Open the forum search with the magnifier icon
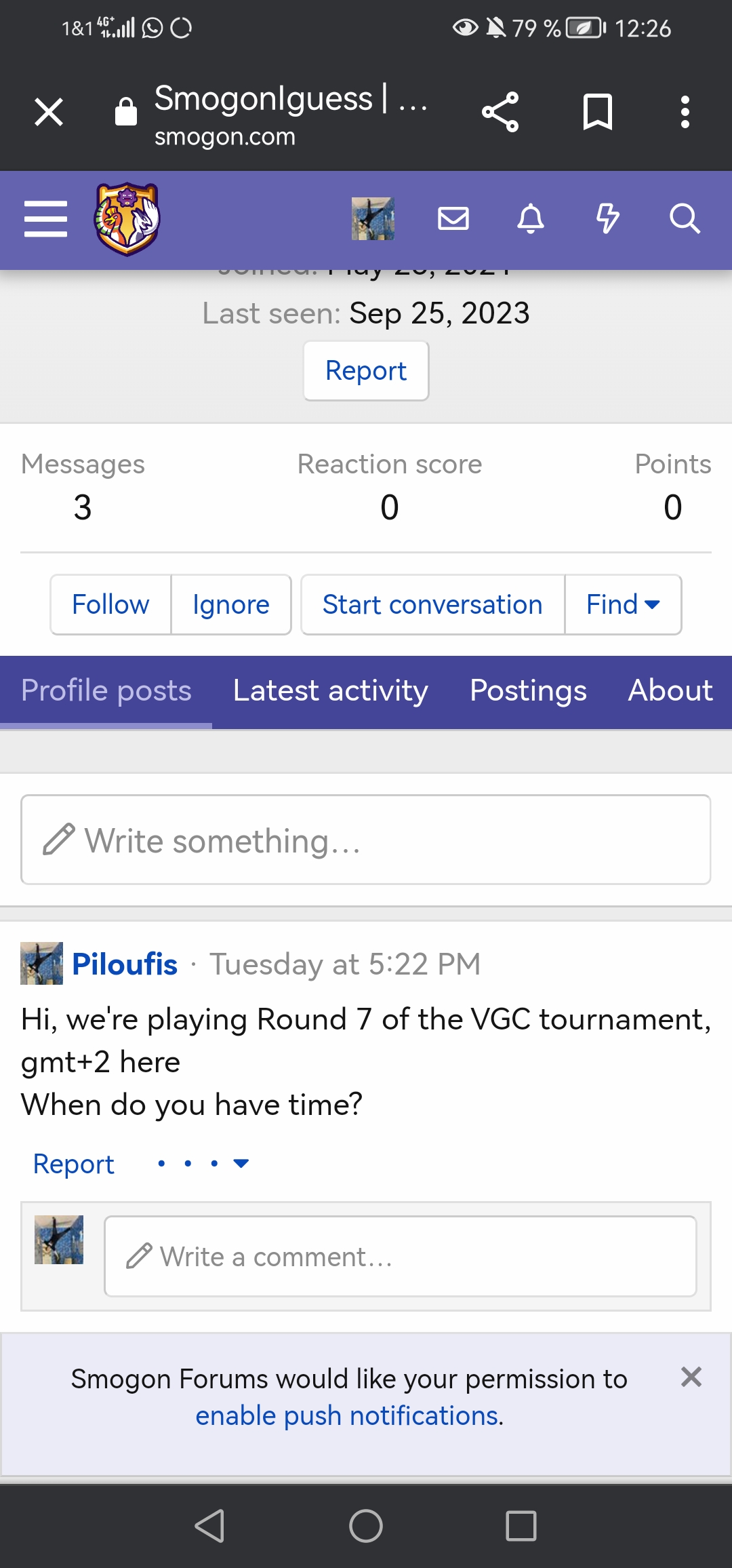The image size is (732, 1568). (687, 218)
